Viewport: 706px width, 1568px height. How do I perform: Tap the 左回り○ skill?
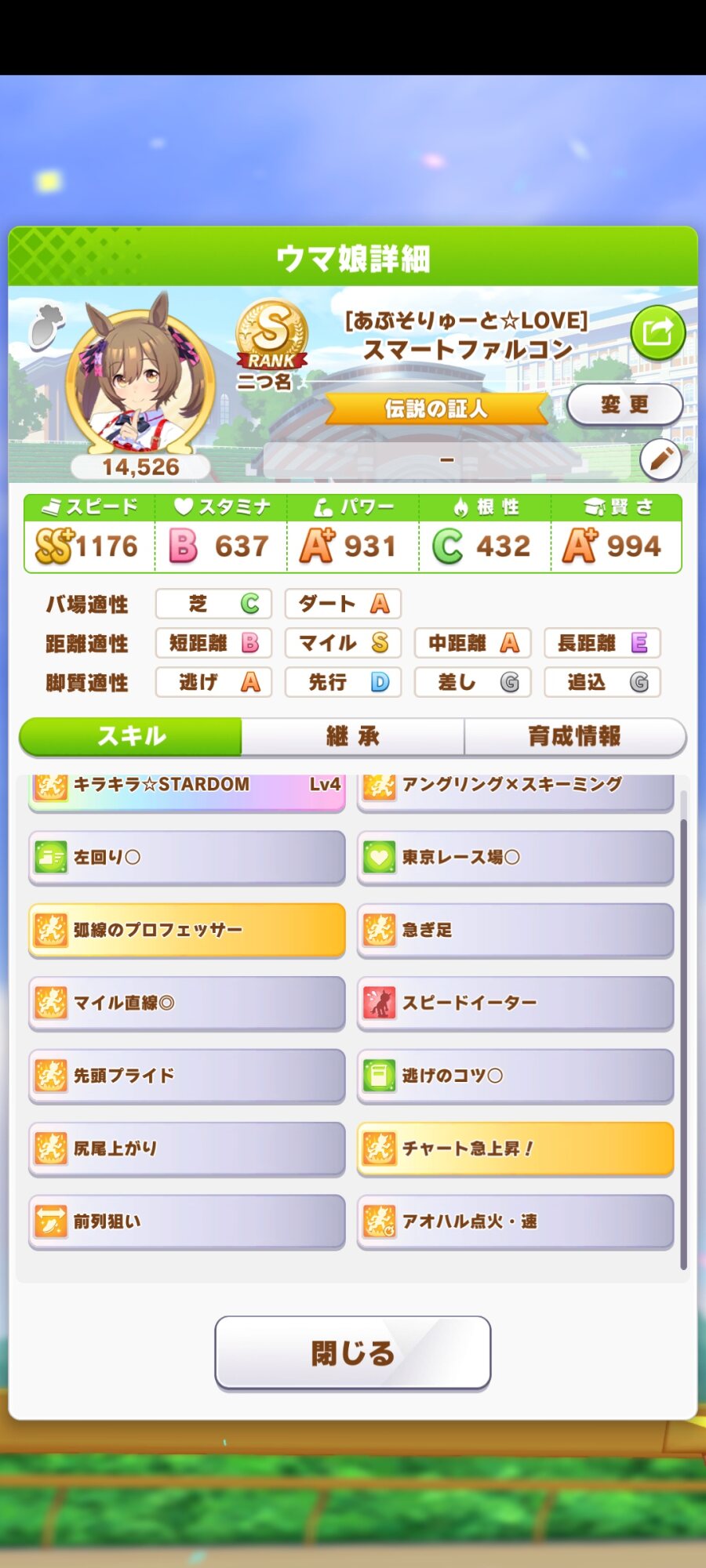coord(187,857)
